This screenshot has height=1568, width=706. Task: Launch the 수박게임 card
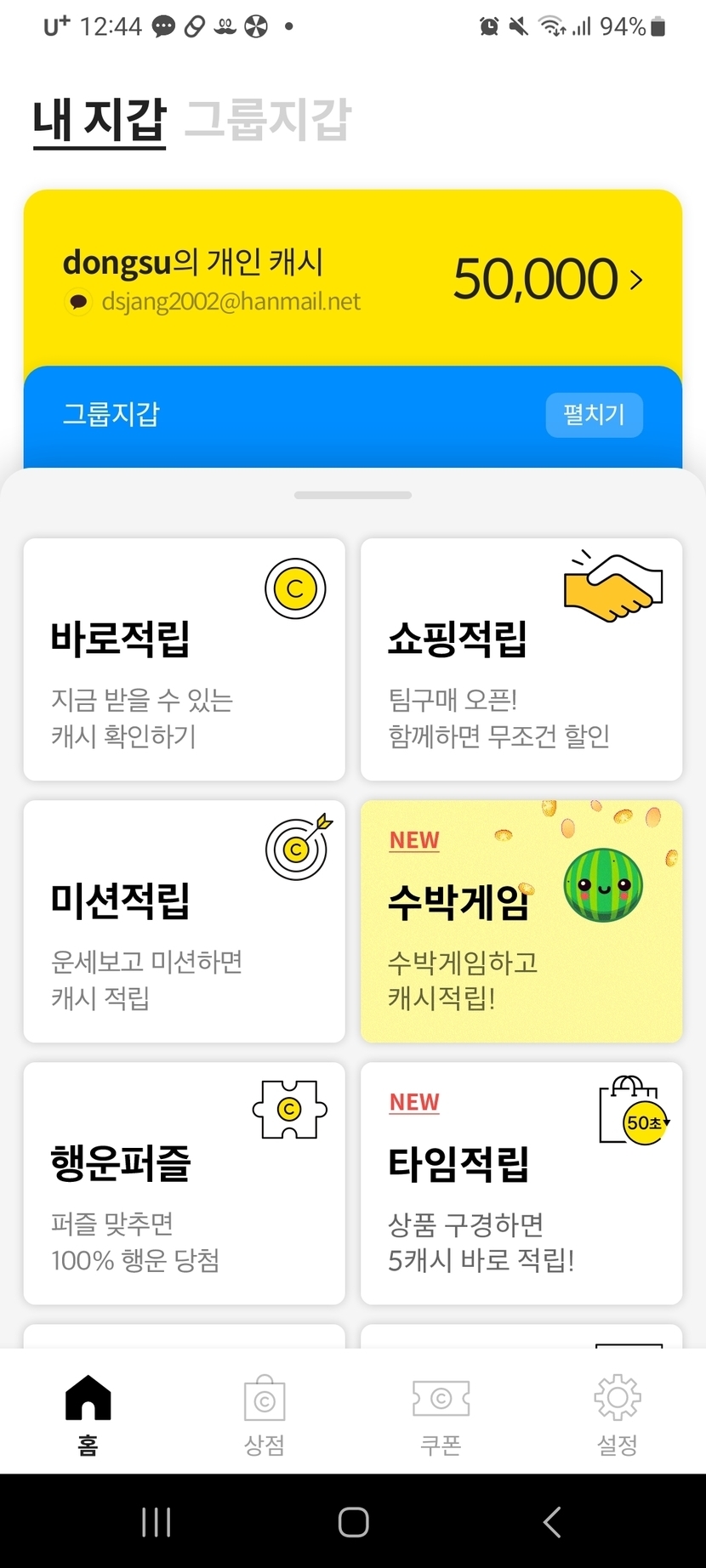(521, 921)
